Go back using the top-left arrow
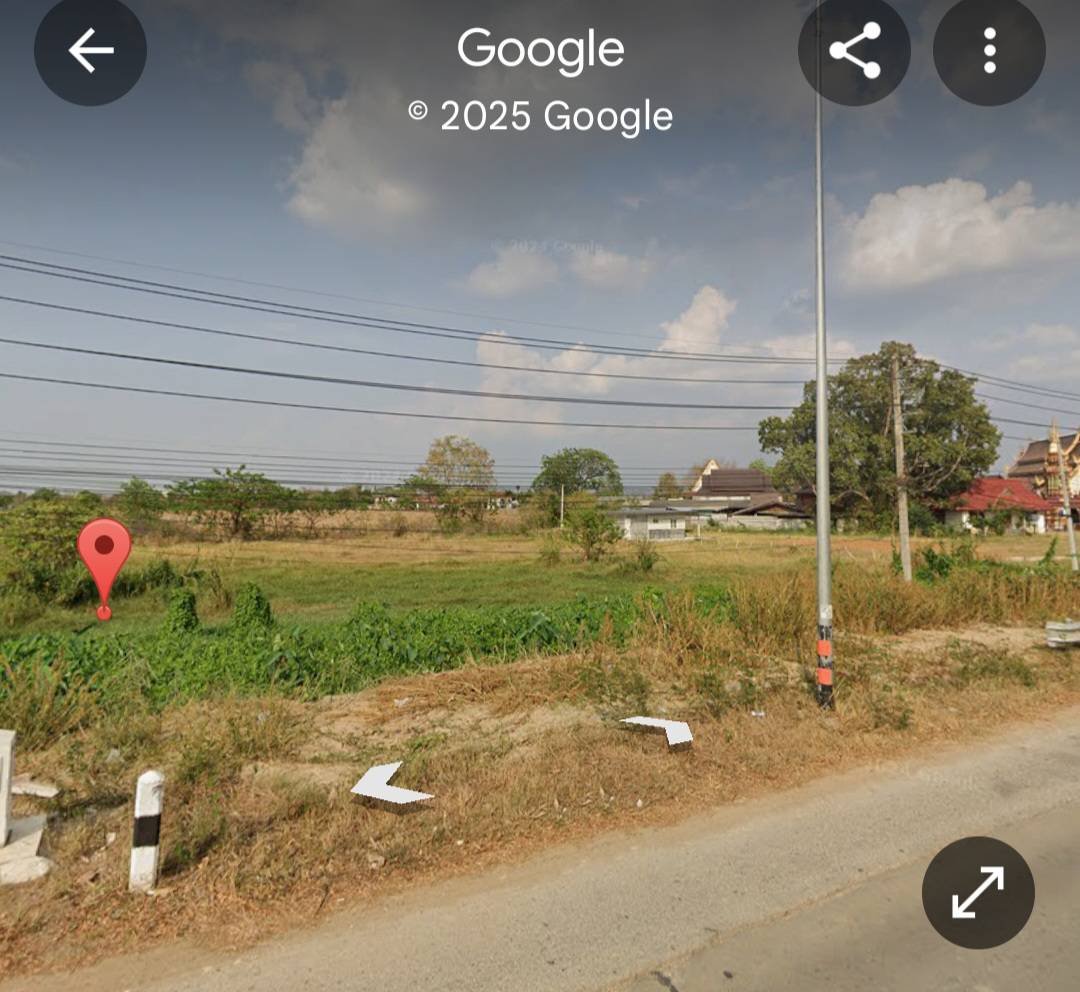Screen dimensions: 1080x992 tap(90, 50)
